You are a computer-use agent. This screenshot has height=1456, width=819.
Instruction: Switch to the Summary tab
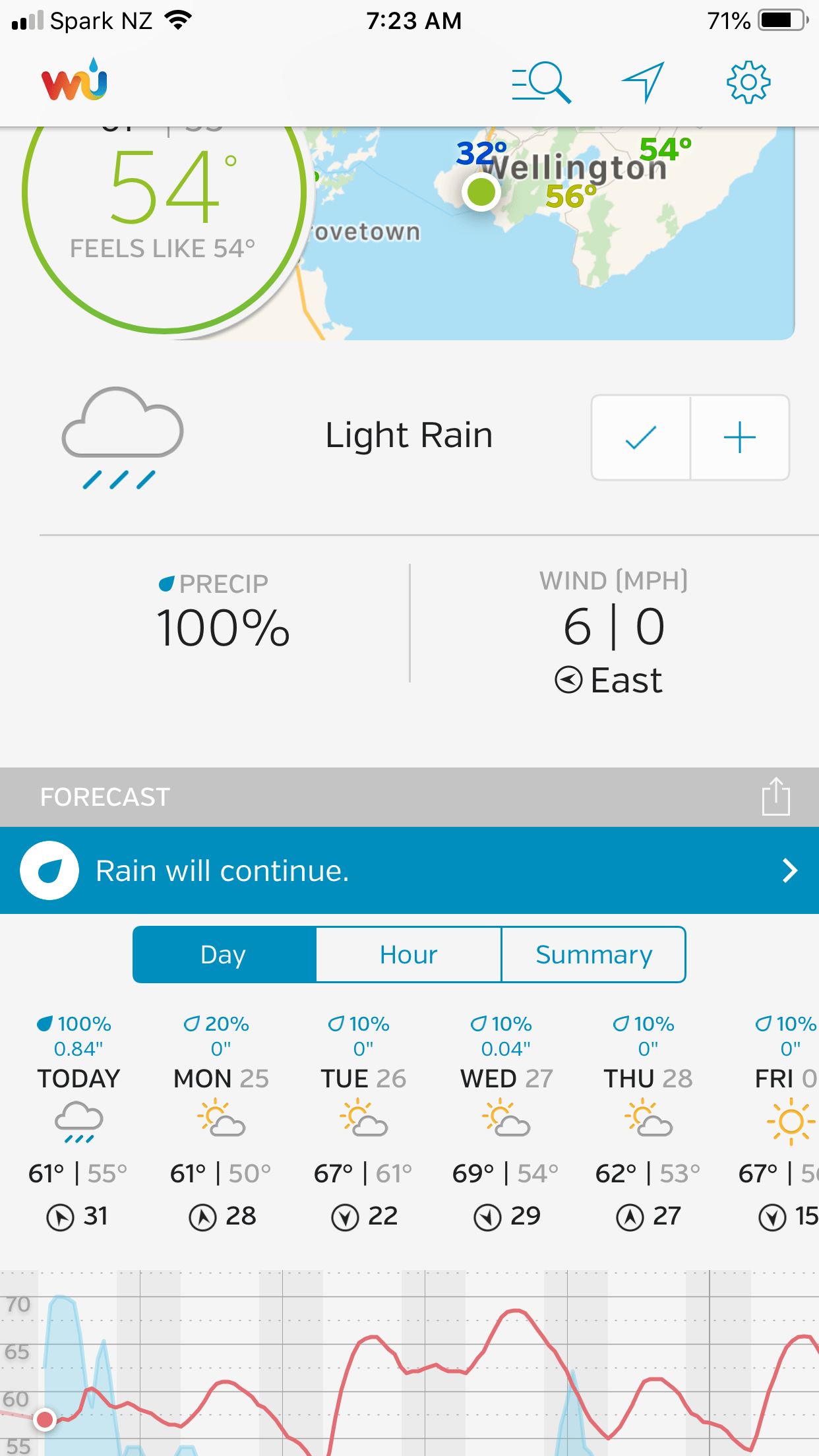click(593, 955)
